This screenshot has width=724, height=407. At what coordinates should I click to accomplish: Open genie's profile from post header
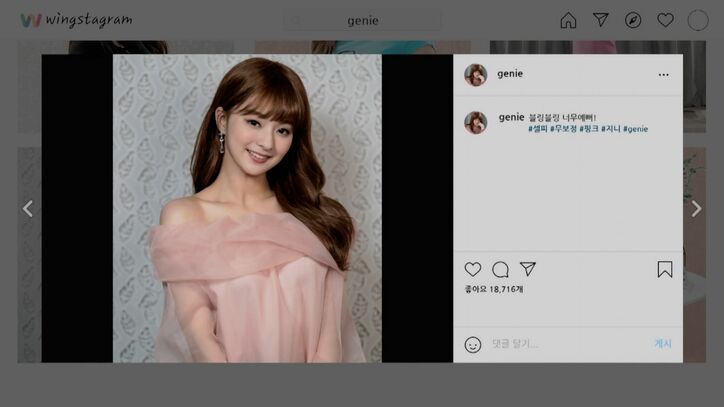tap(509, 74)
